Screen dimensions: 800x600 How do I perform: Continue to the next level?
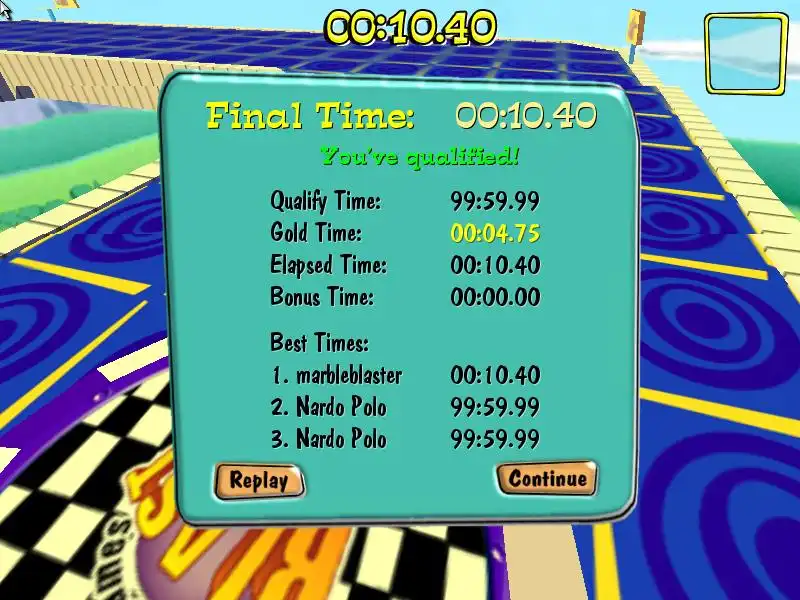[547, 478]
